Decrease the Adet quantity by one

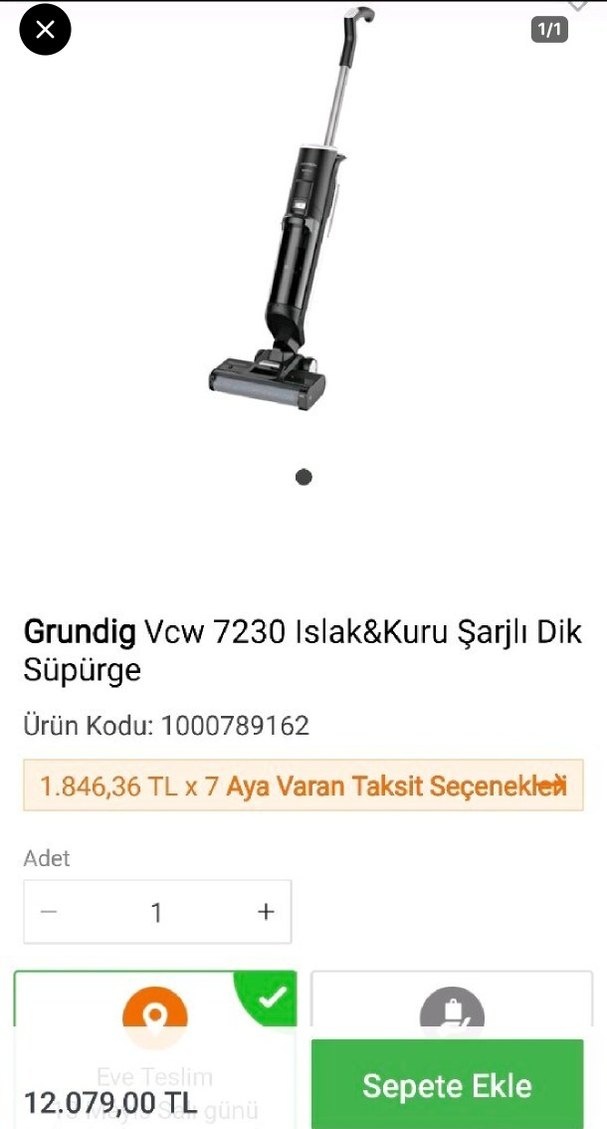pos(50,912)
